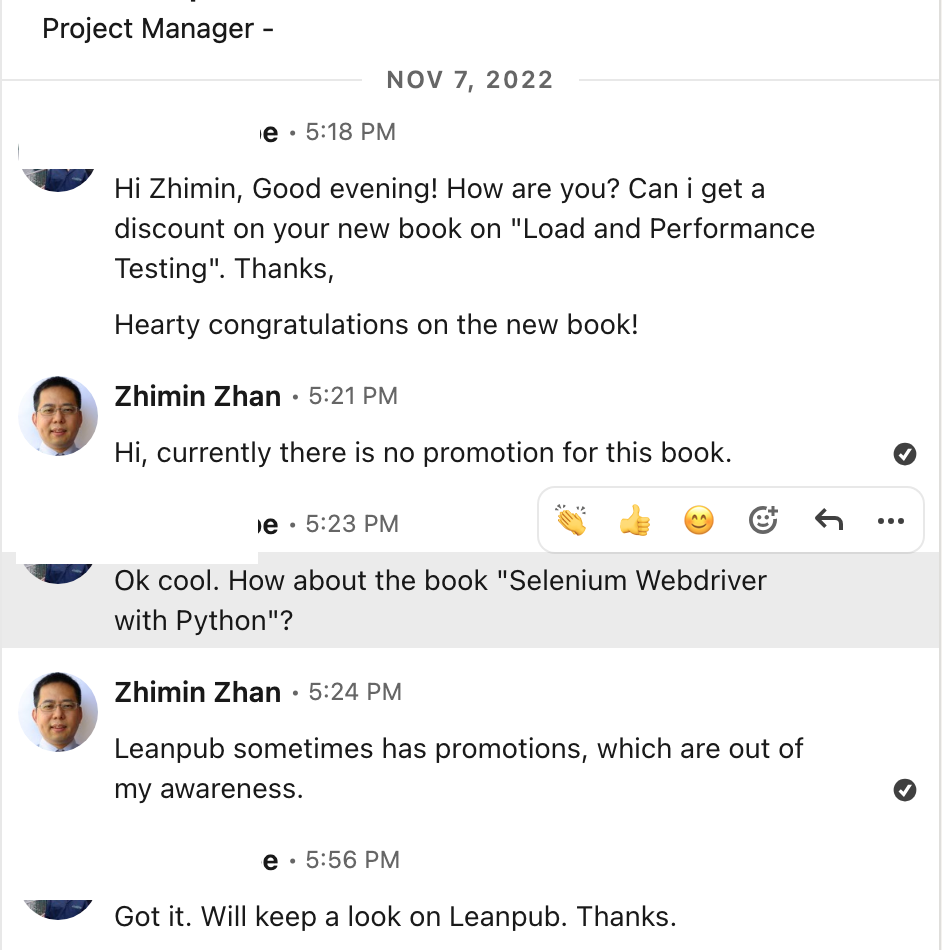
Task: Reply to the Selenium Webdriver message
Action: coord(828,520)
